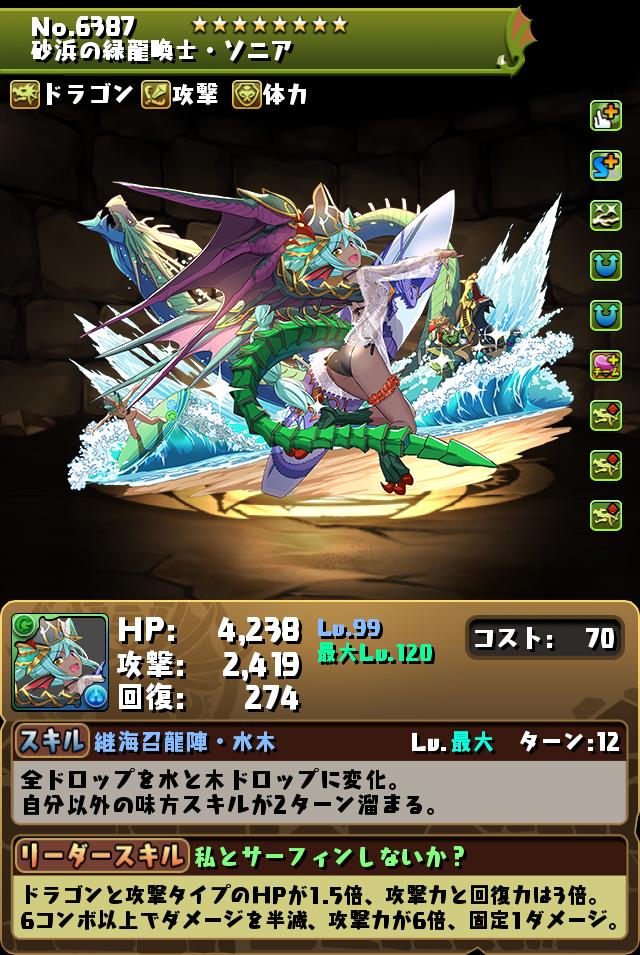This screenshot has width=640, height=955.
Task: Tap the extend move time awakening icon
Action: 606,117
